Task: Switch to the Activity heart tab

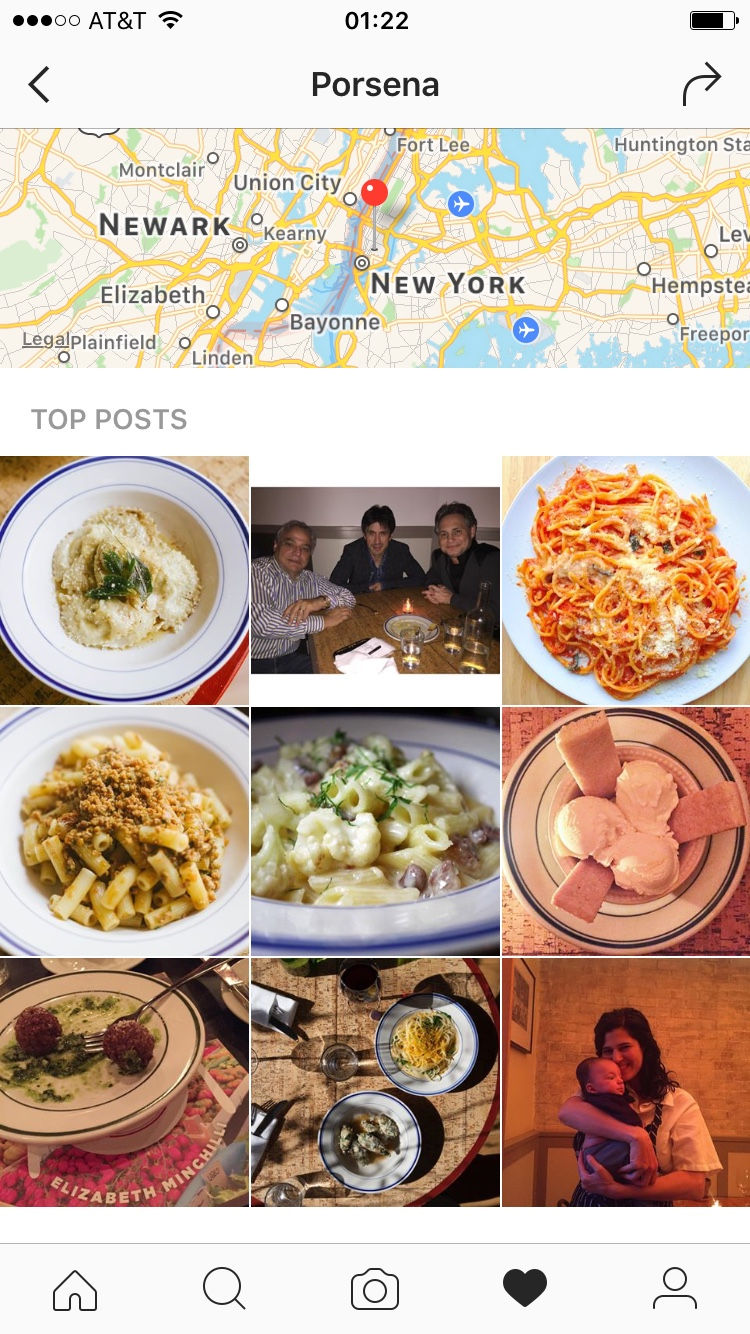Action: coord(525,1289)
